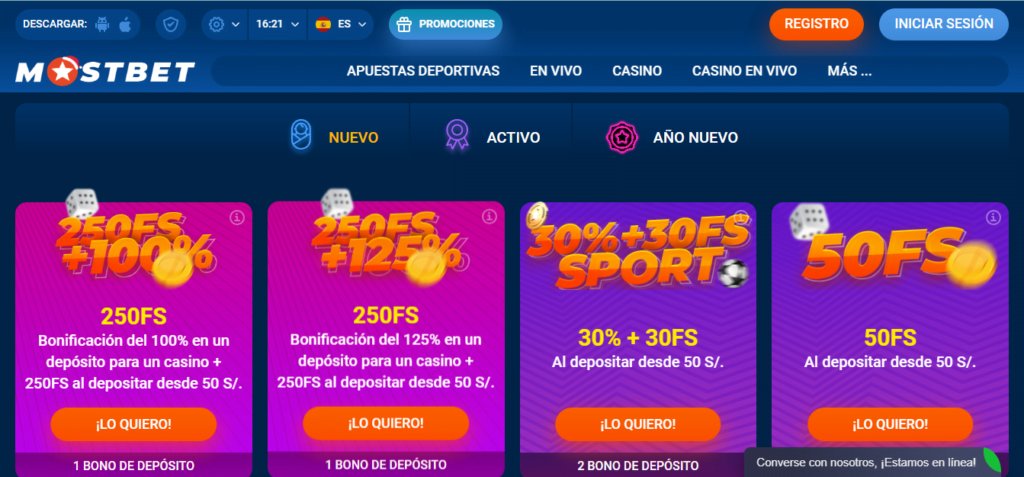
Task: Claim the 250FS + 100% bonus
Action: [133, 424]
